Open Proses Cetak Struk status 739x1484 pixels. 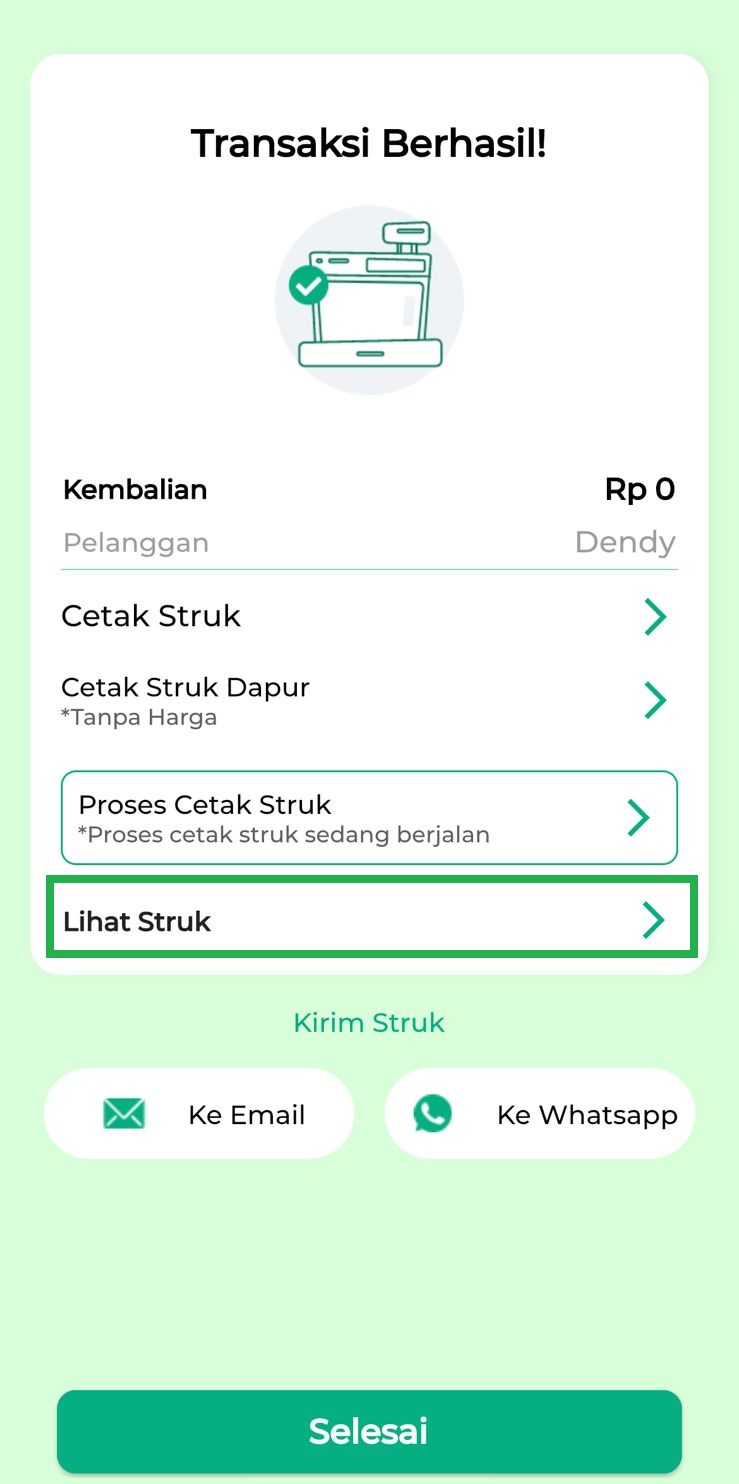point(368,818)
